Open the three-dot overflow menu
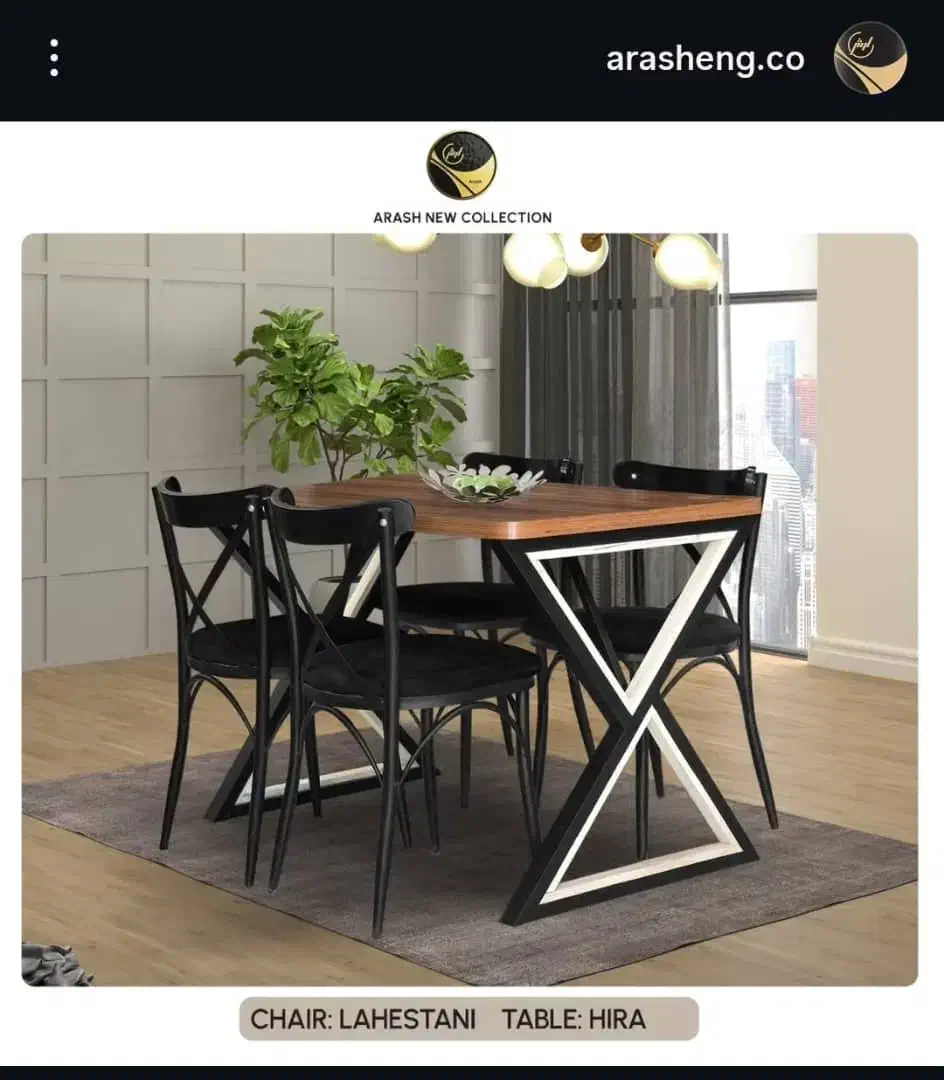The image size is (944, 1080). [x=53, y=55]
